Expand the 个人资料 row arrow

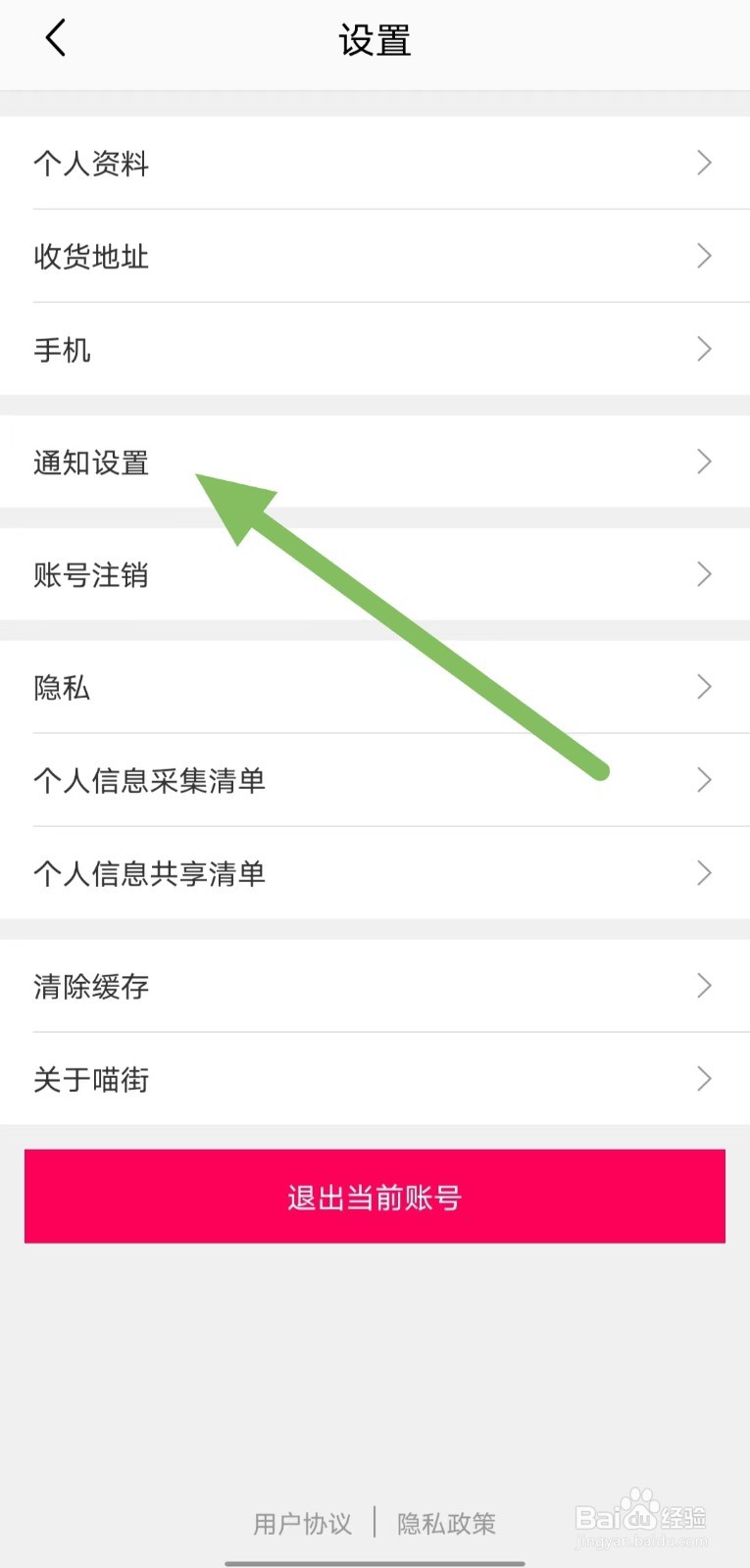click(703, 163)
